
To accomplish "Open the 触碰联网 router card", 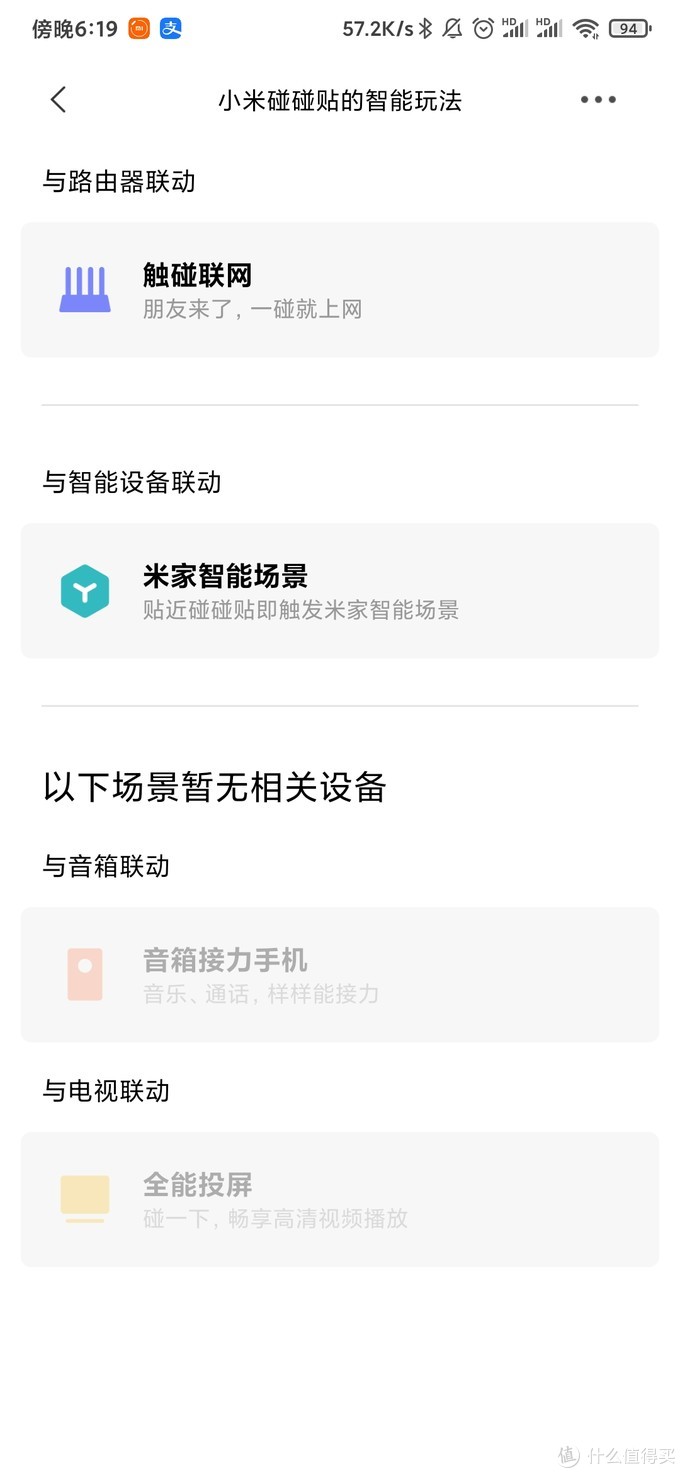I will tap(340, 290).
